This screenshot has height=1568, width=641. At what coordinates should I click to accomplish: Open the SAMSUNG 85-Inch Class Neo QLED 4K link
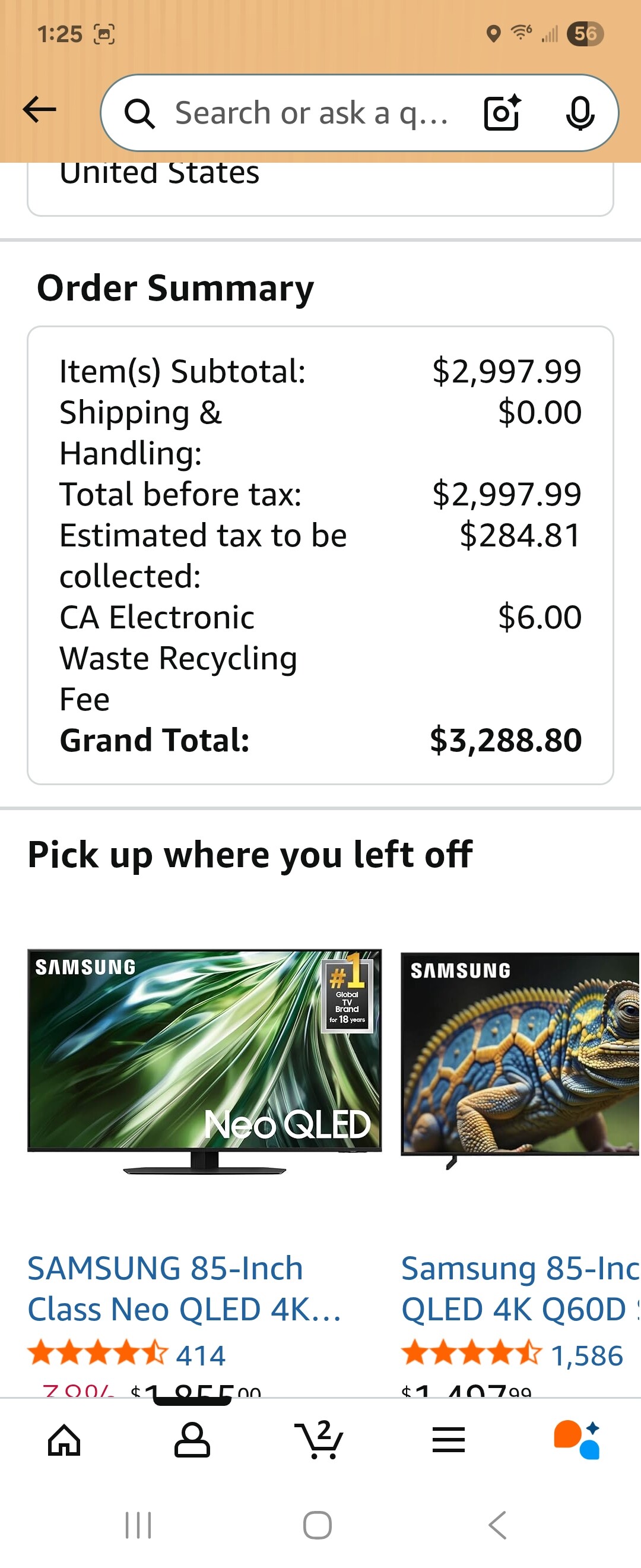click(x=183, y=1288)
